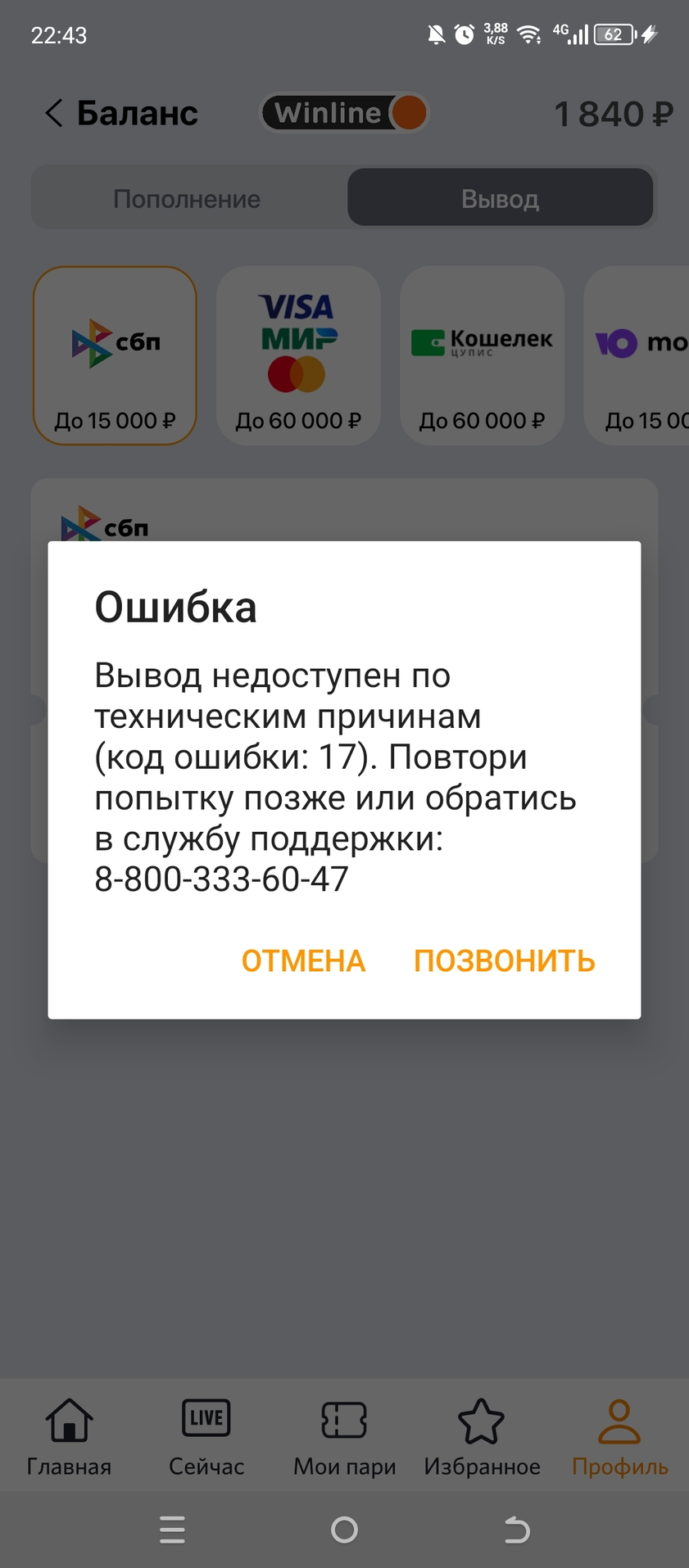
Task: Go back from Баланс screen
Action: (x=54, y=113)
